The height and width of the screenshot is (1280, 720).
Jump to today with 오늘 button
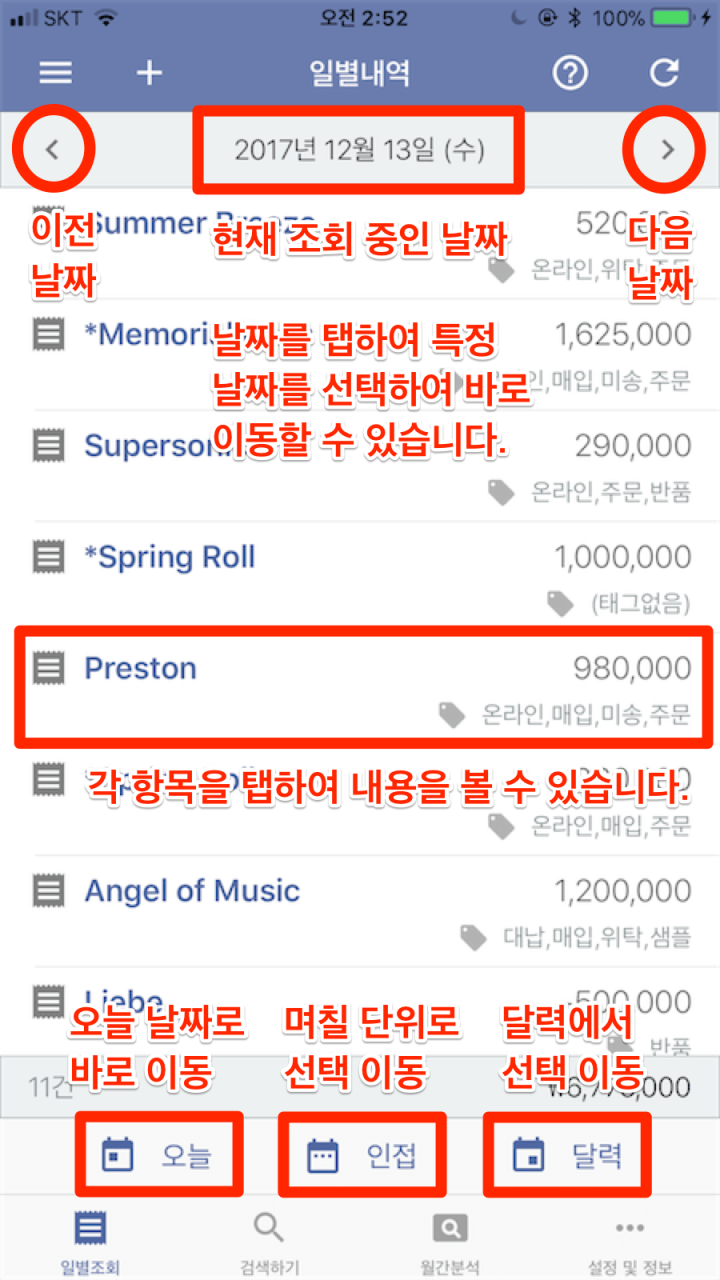(159, 1155)
